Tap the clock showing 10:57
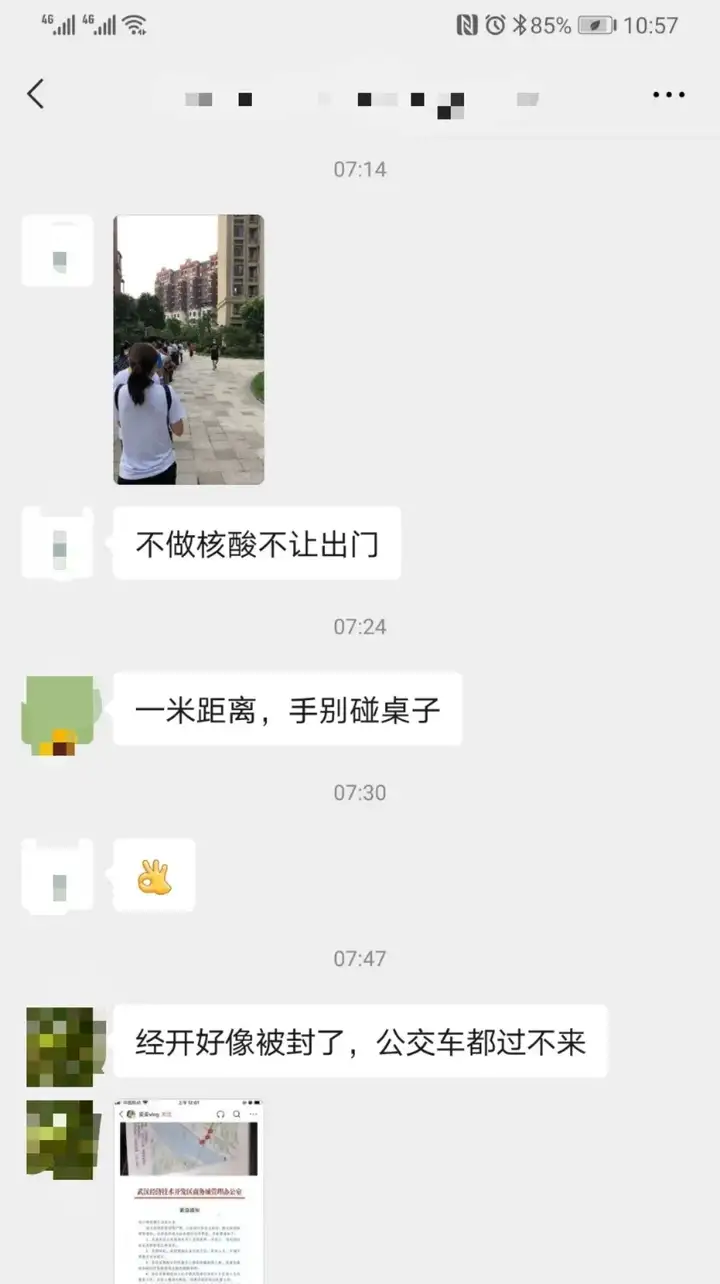The width and height of the screenshot is (720, 1284). (x=651, y=23)
